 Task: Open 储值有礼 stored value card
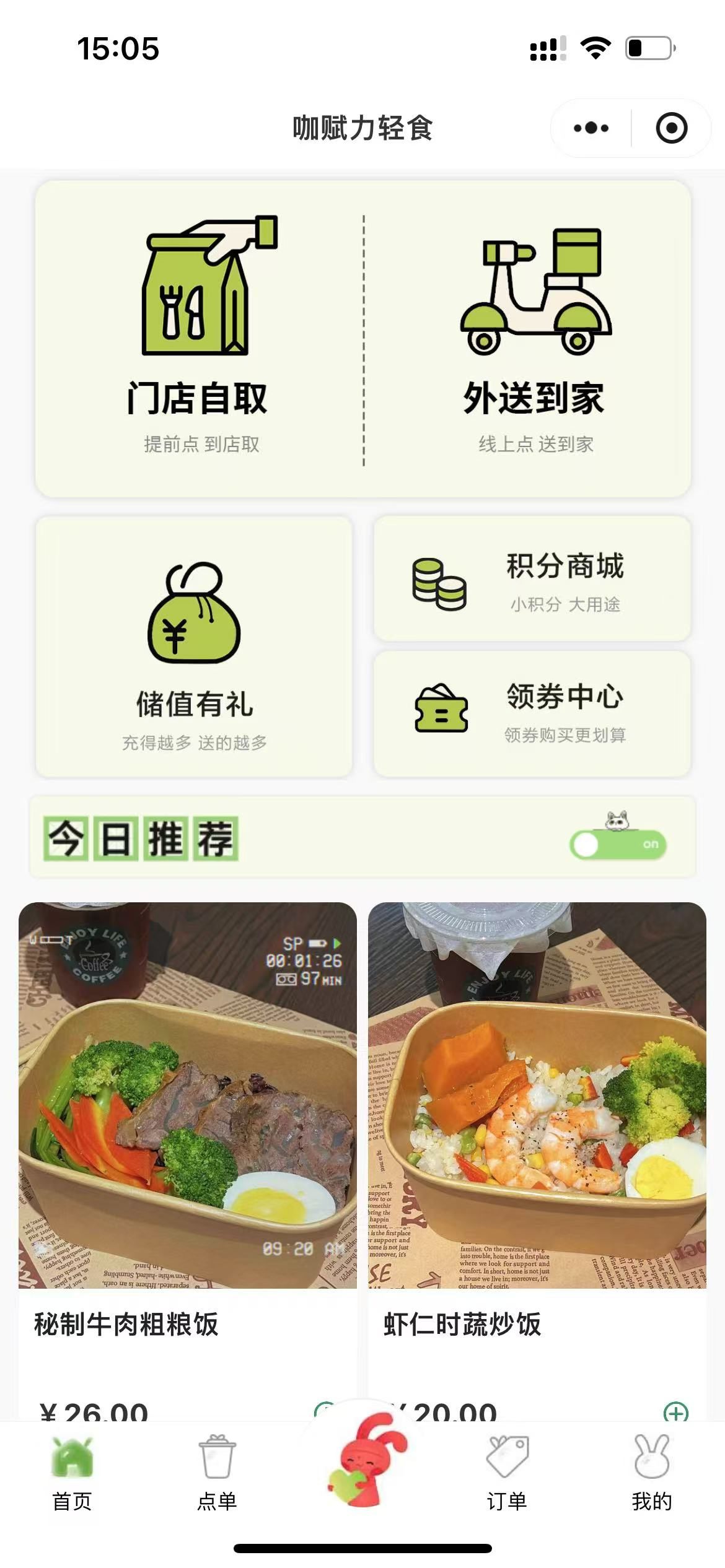coord(194,647)
